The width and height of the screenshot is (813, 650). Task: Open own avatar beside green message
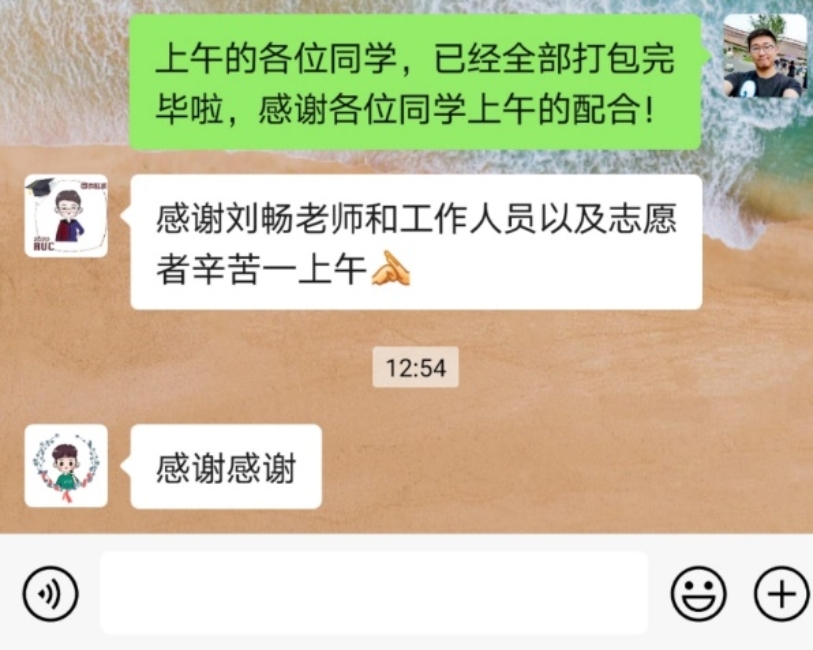point(765,56)
